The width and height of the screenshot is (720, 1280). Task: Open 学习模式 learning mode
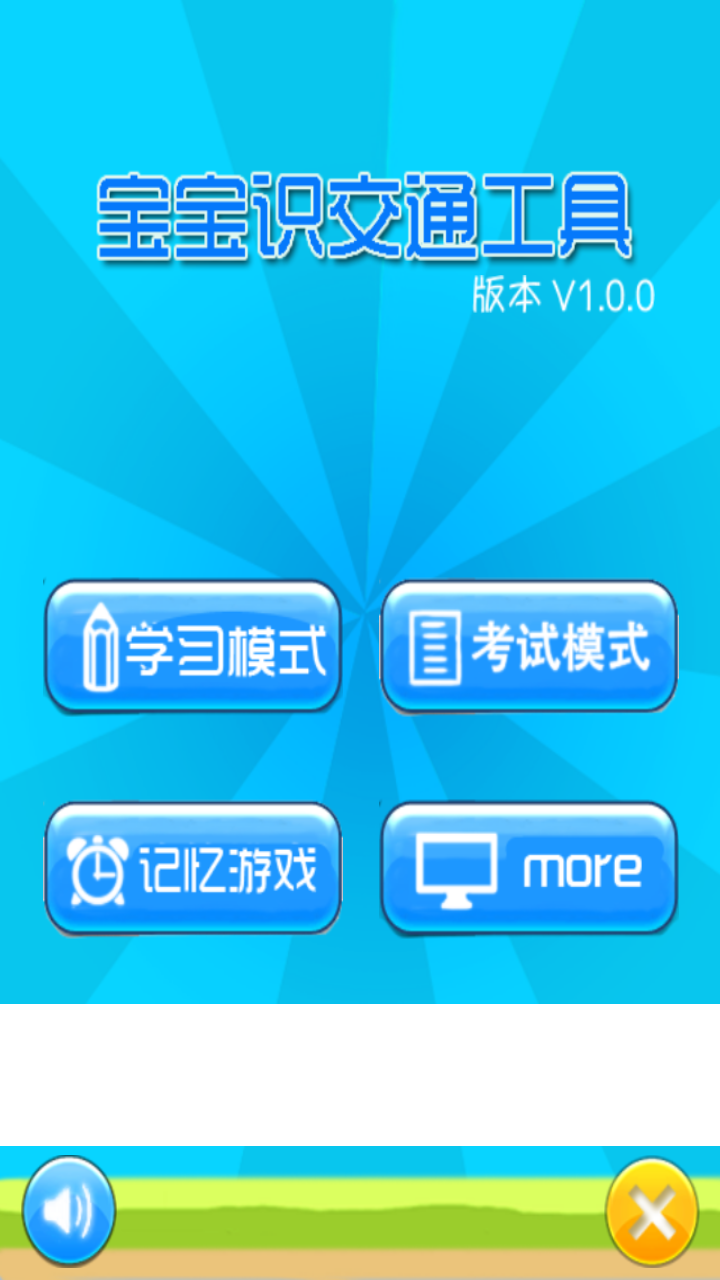pyautogui.click(x=193, y=646)
